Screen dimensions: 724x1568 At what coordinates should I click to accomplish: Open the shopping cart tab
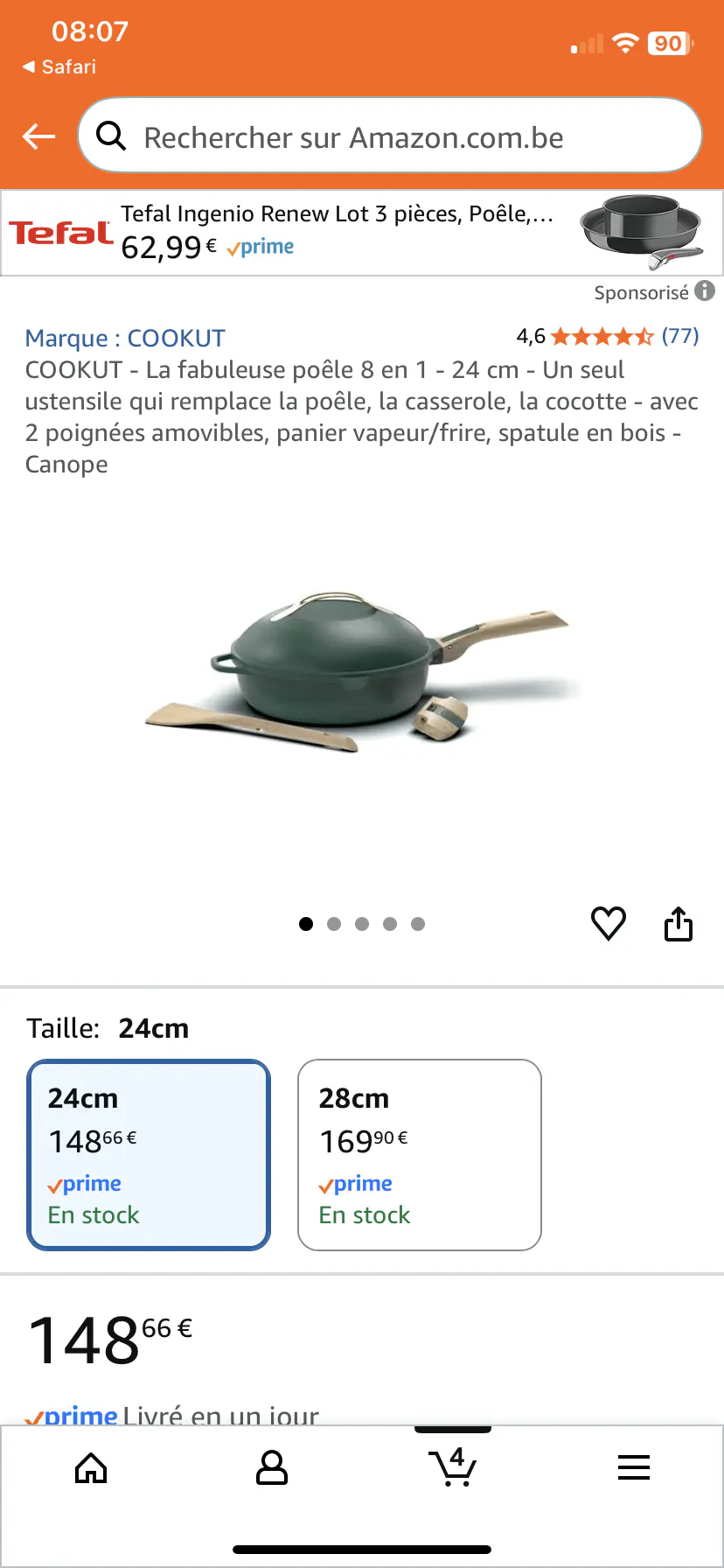click(x=453, y=1468)
